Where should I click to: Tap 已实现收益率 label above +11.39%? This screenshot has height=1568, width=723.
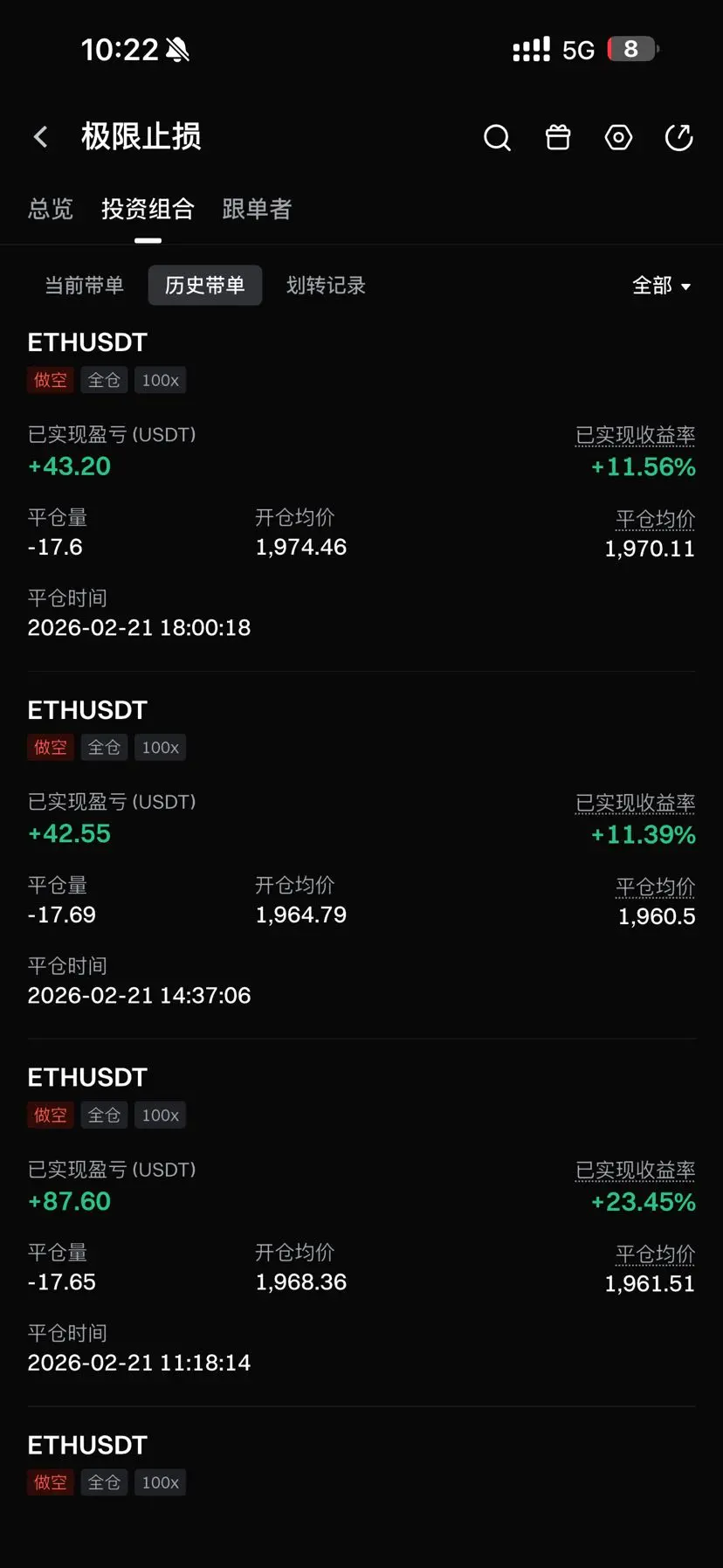point(635,803)
